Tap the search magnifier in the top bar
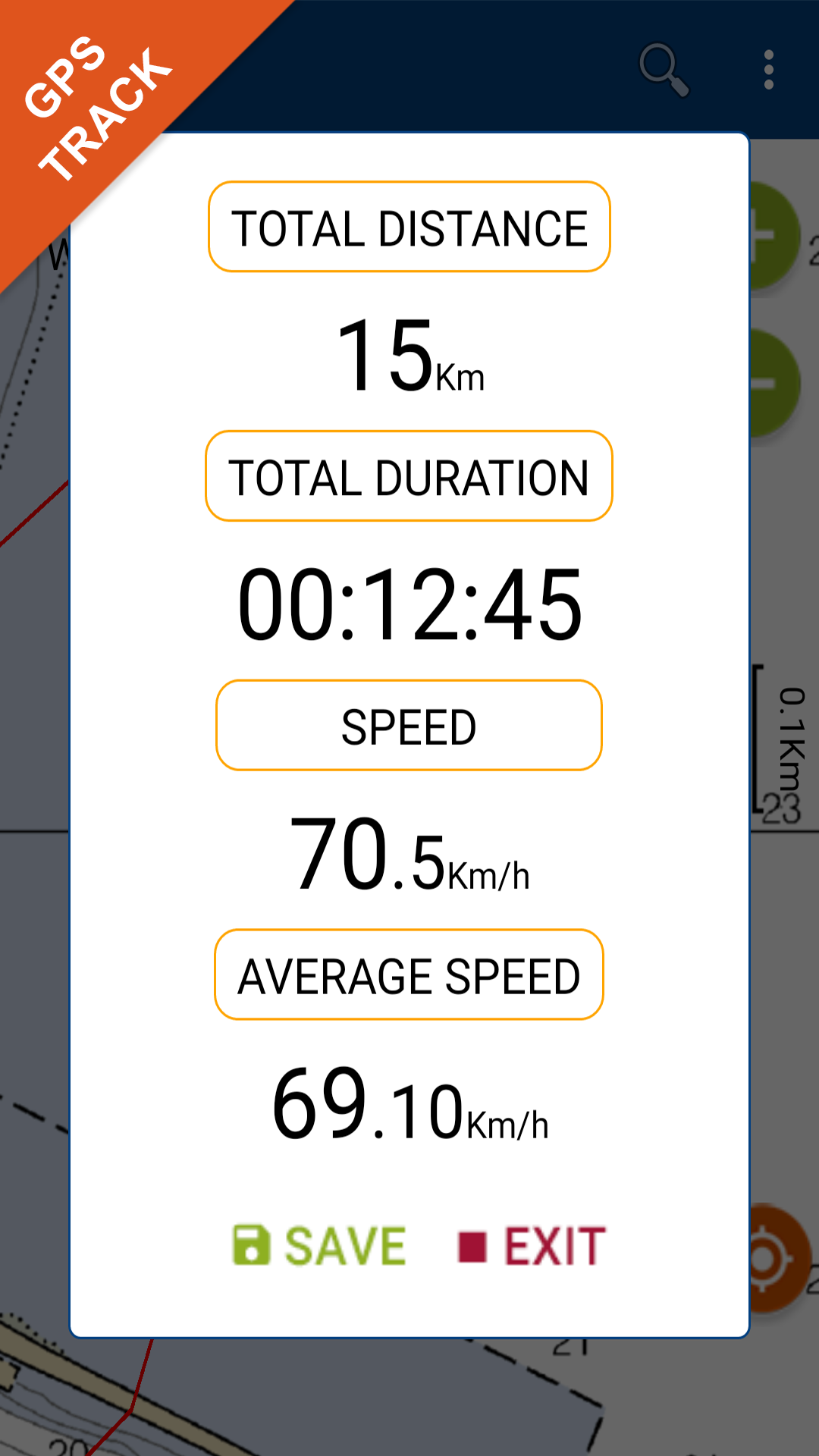Screen dimensions: 819x1456 pos(666,69)
